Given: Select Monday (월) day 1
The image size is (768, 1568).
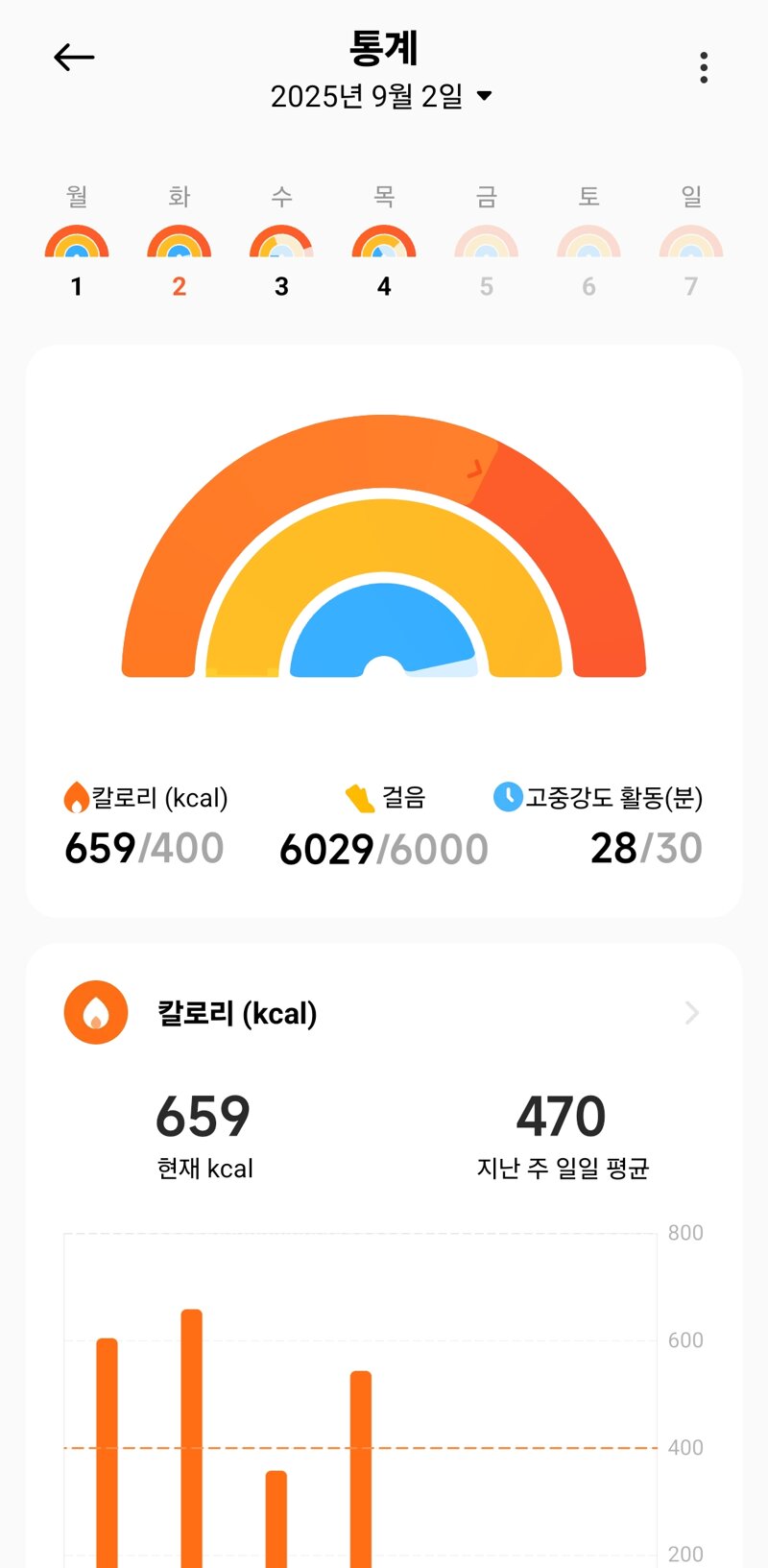Looking at the screenshot, I should click(x=77, y=245).
